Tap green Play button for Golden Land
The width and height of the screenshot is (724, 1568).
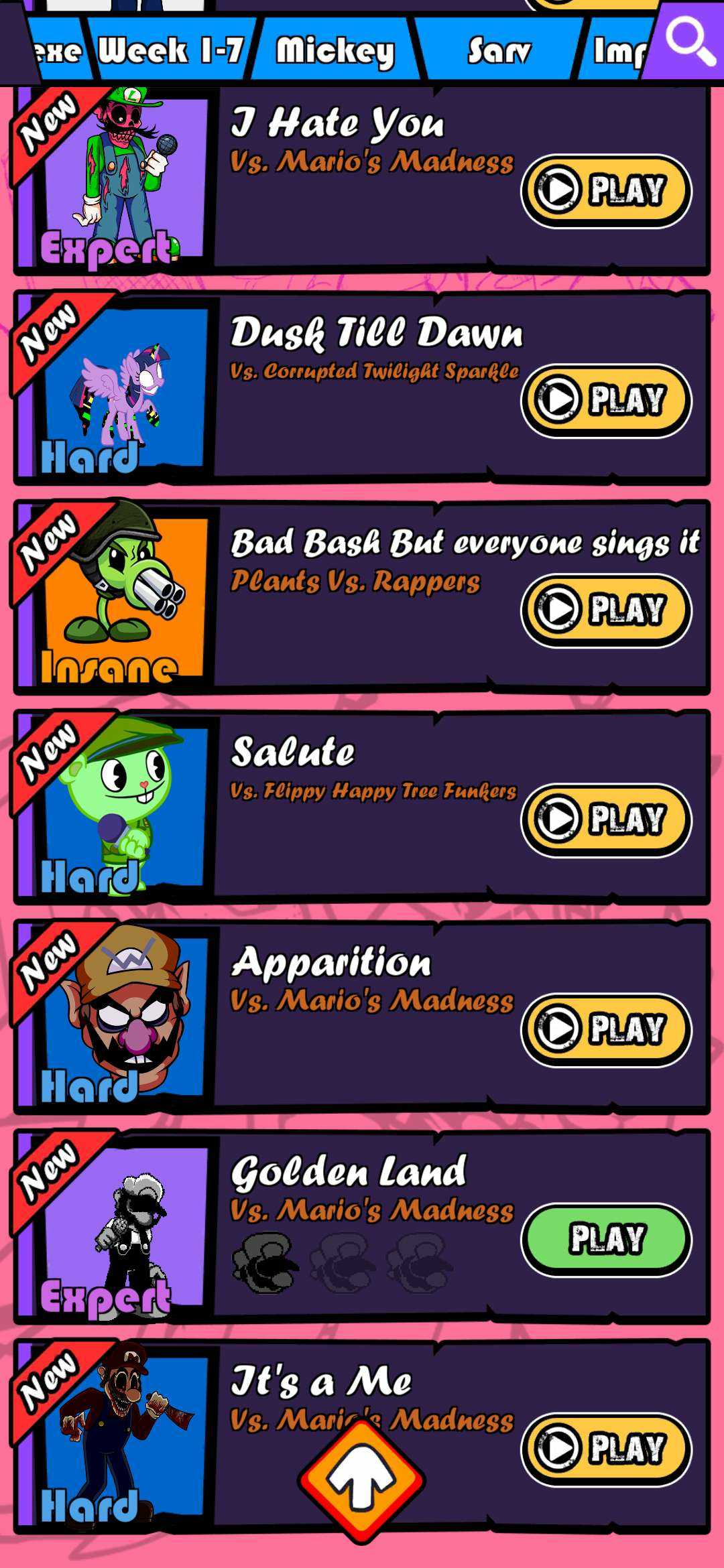[606, 1238]
